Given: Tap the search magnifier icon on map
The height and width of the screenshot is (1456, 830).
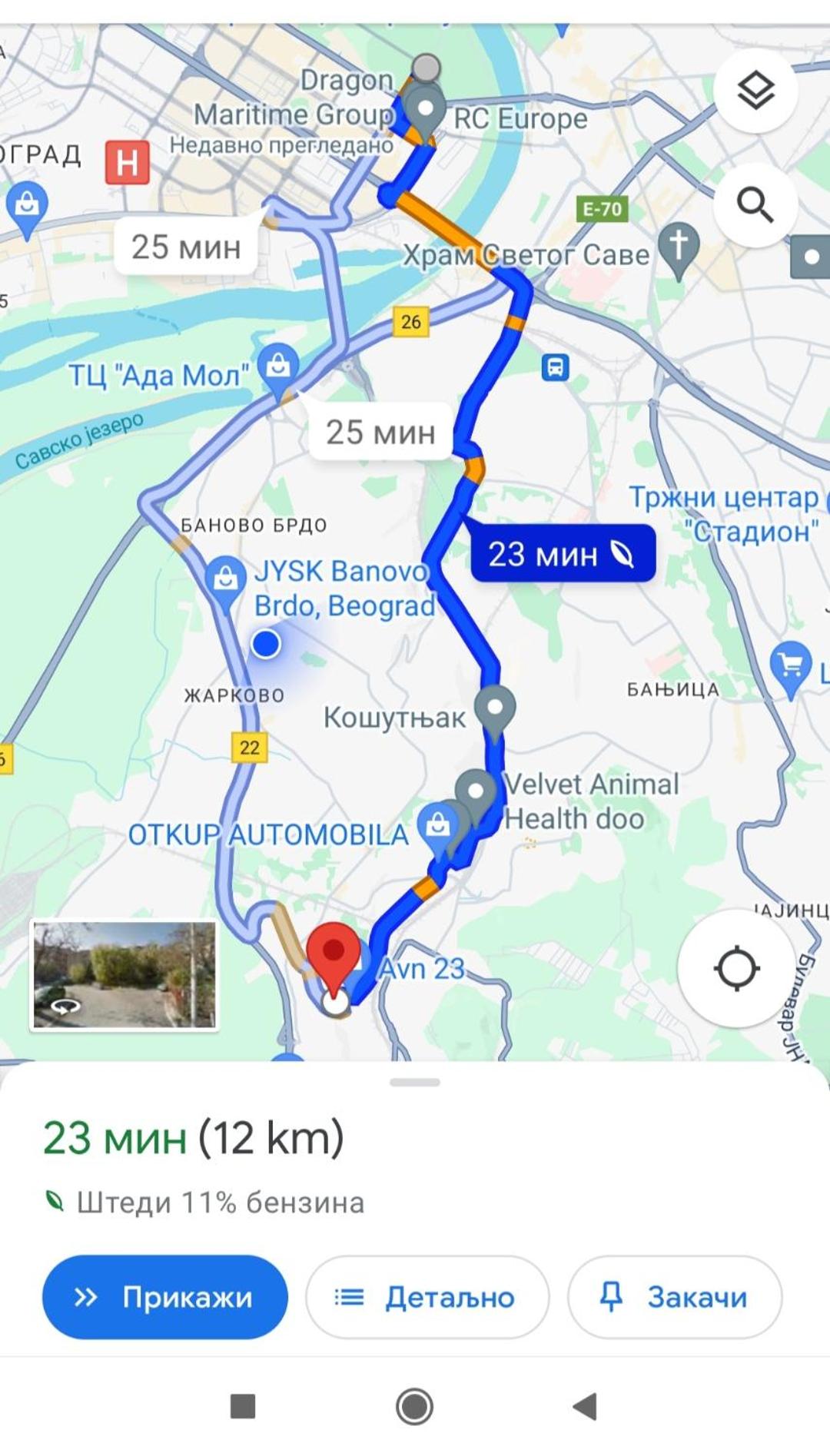Looking at the screenshot, I should click(755, 205).
